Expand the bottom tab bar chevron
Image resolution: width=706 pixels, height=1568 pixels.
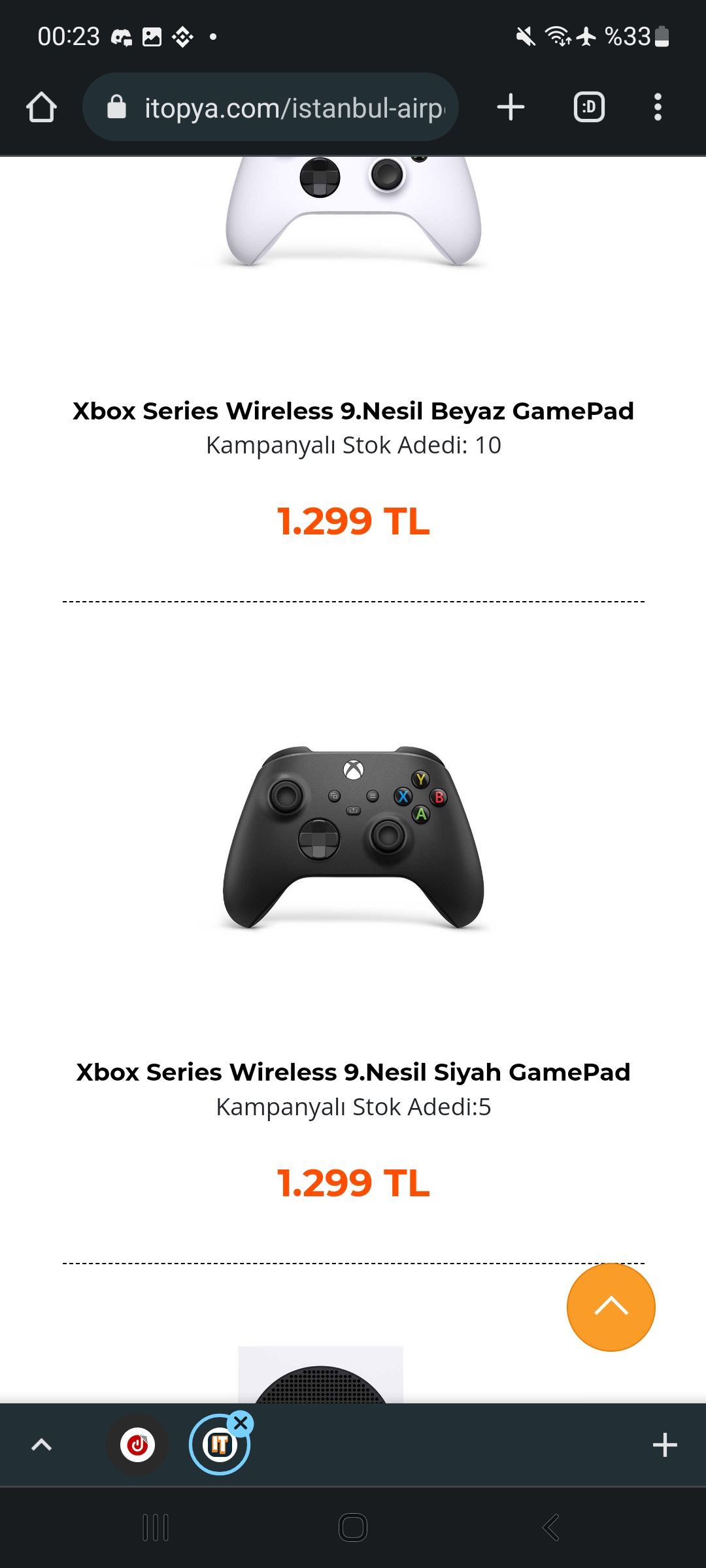coord(41,1445)
